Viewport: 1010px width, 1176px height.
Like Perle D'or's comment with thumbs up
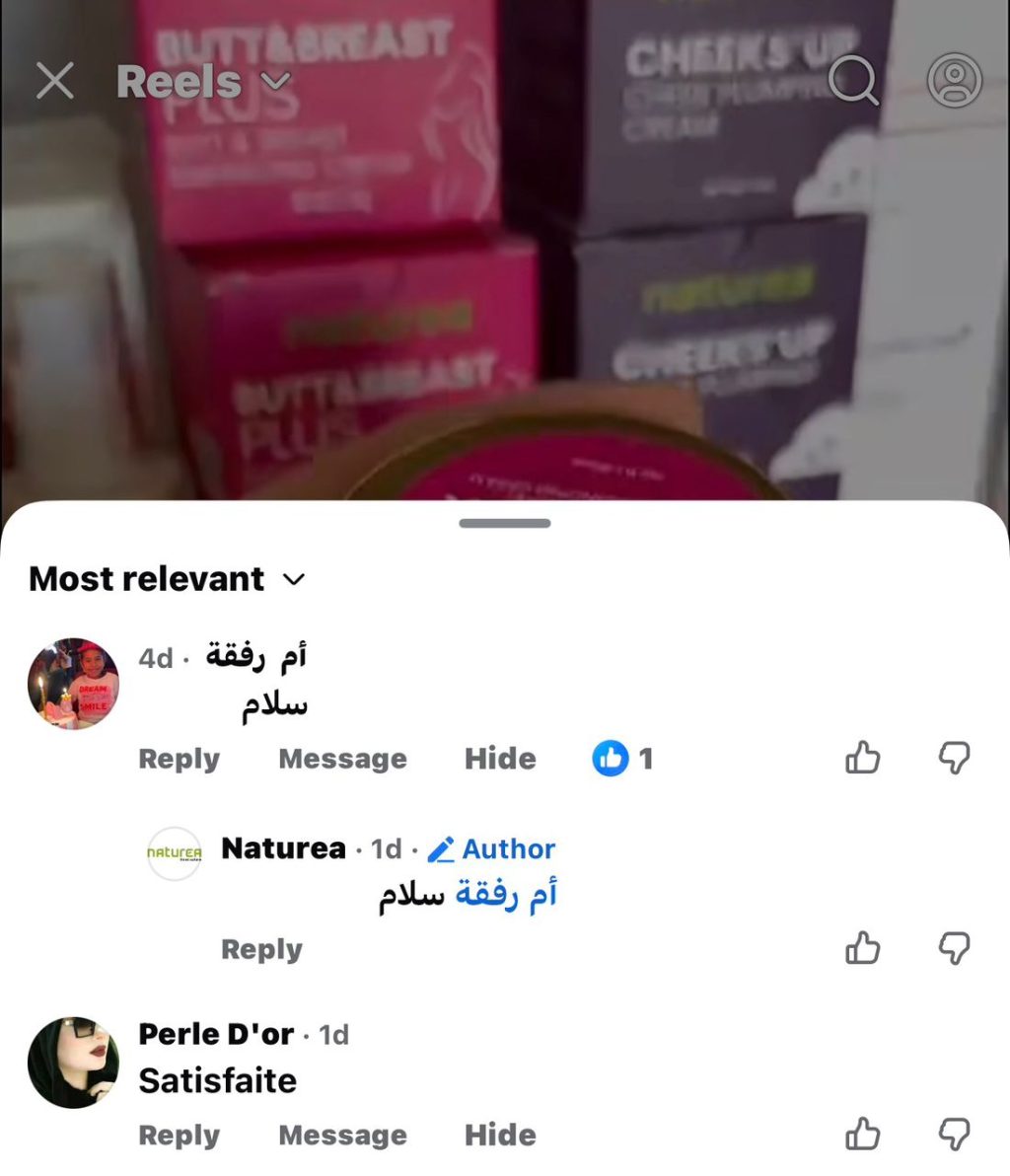(x=862, y=1134)
